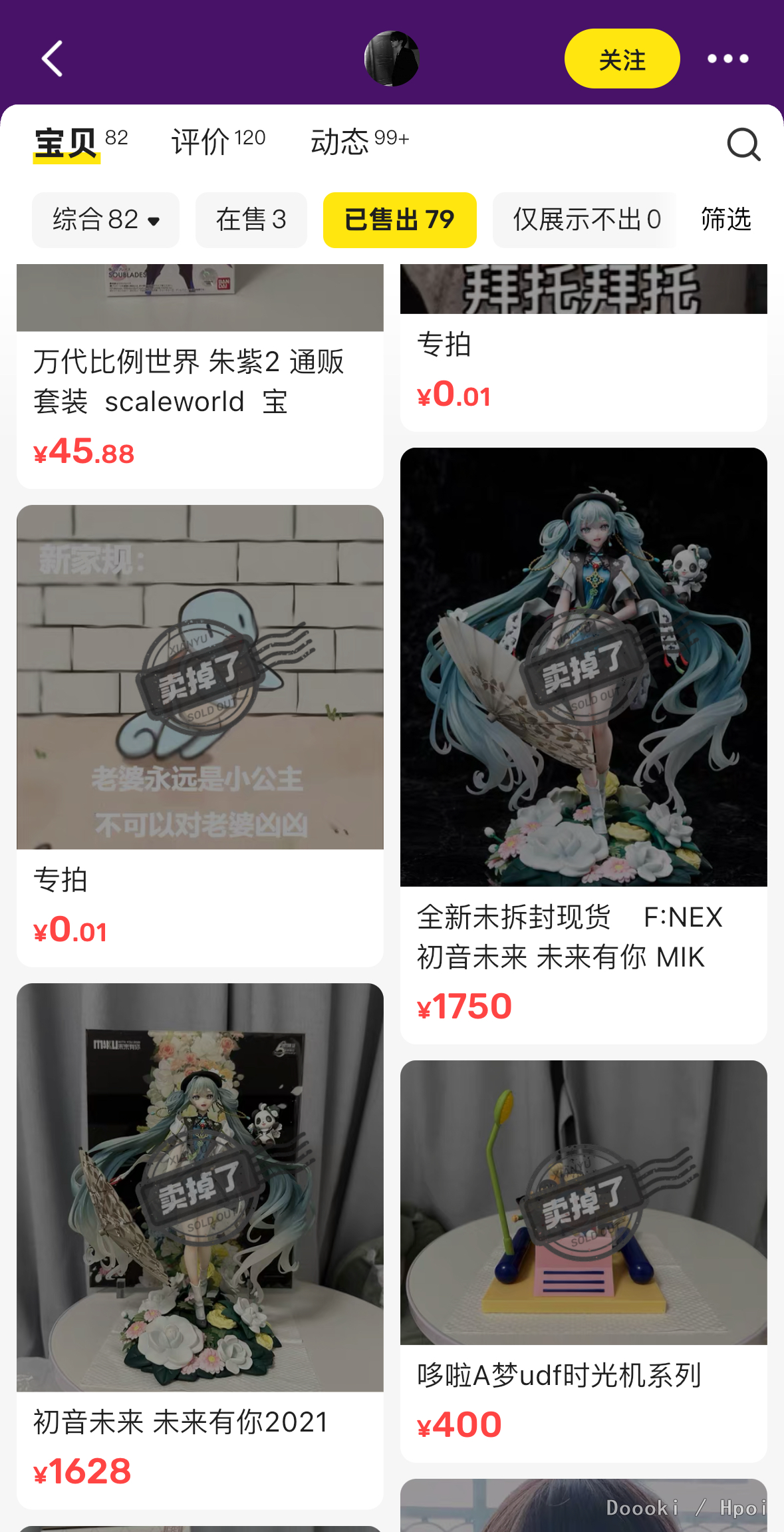Switch to the 评价 120 tab
784x1532 pixels.
[x=218, y=141]
